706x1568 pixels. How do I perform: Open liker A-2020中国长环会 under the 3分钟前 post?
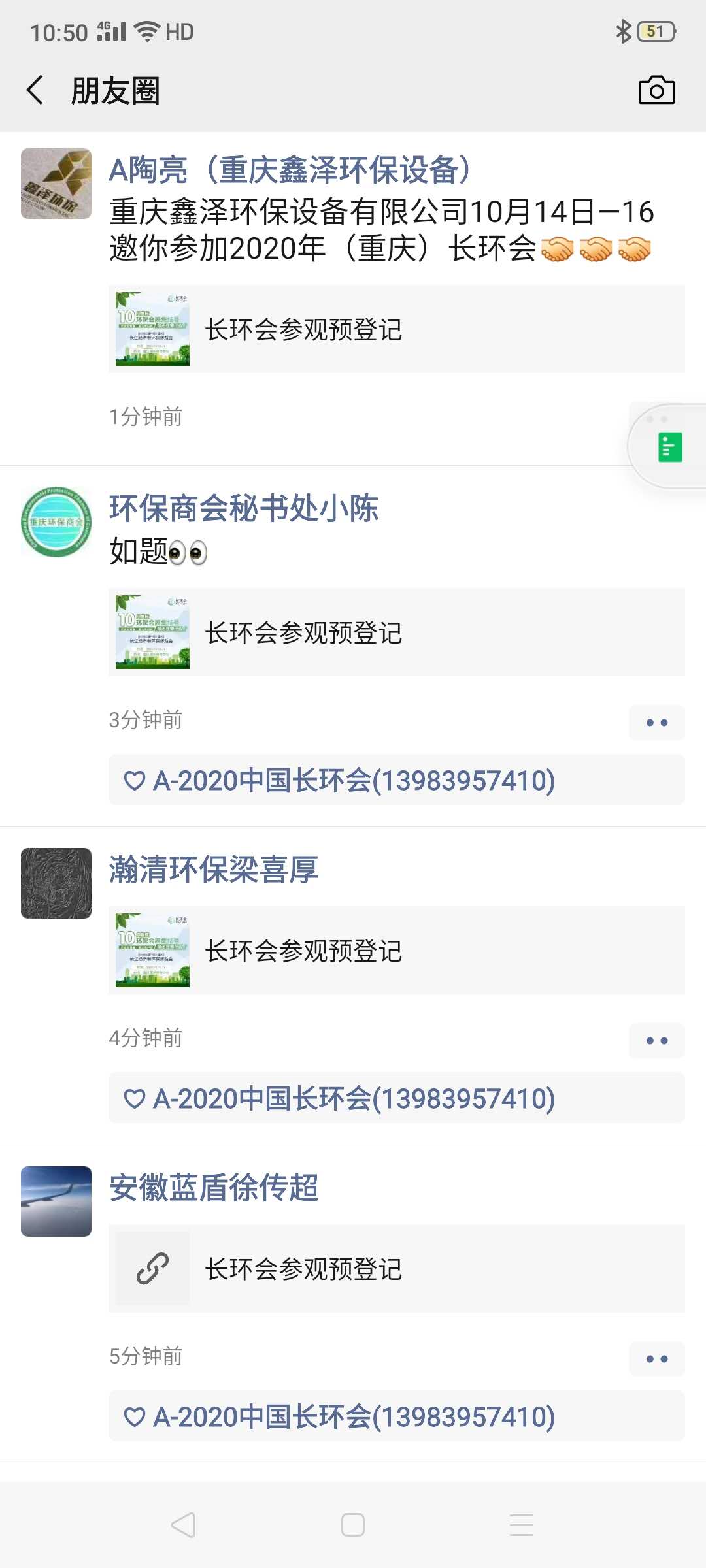354,780
